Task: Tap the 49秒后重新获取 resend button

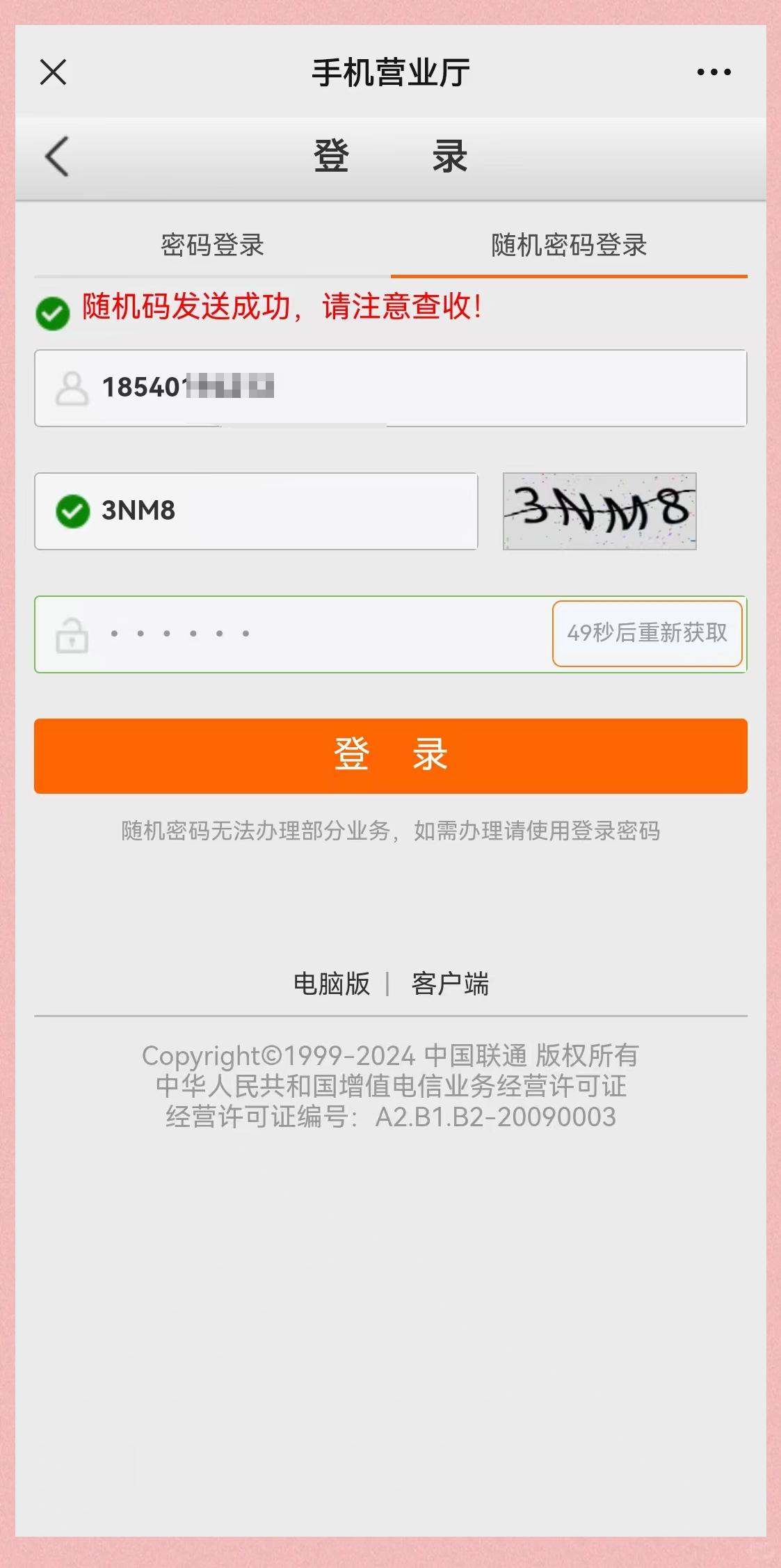Action: coord(647,634)
